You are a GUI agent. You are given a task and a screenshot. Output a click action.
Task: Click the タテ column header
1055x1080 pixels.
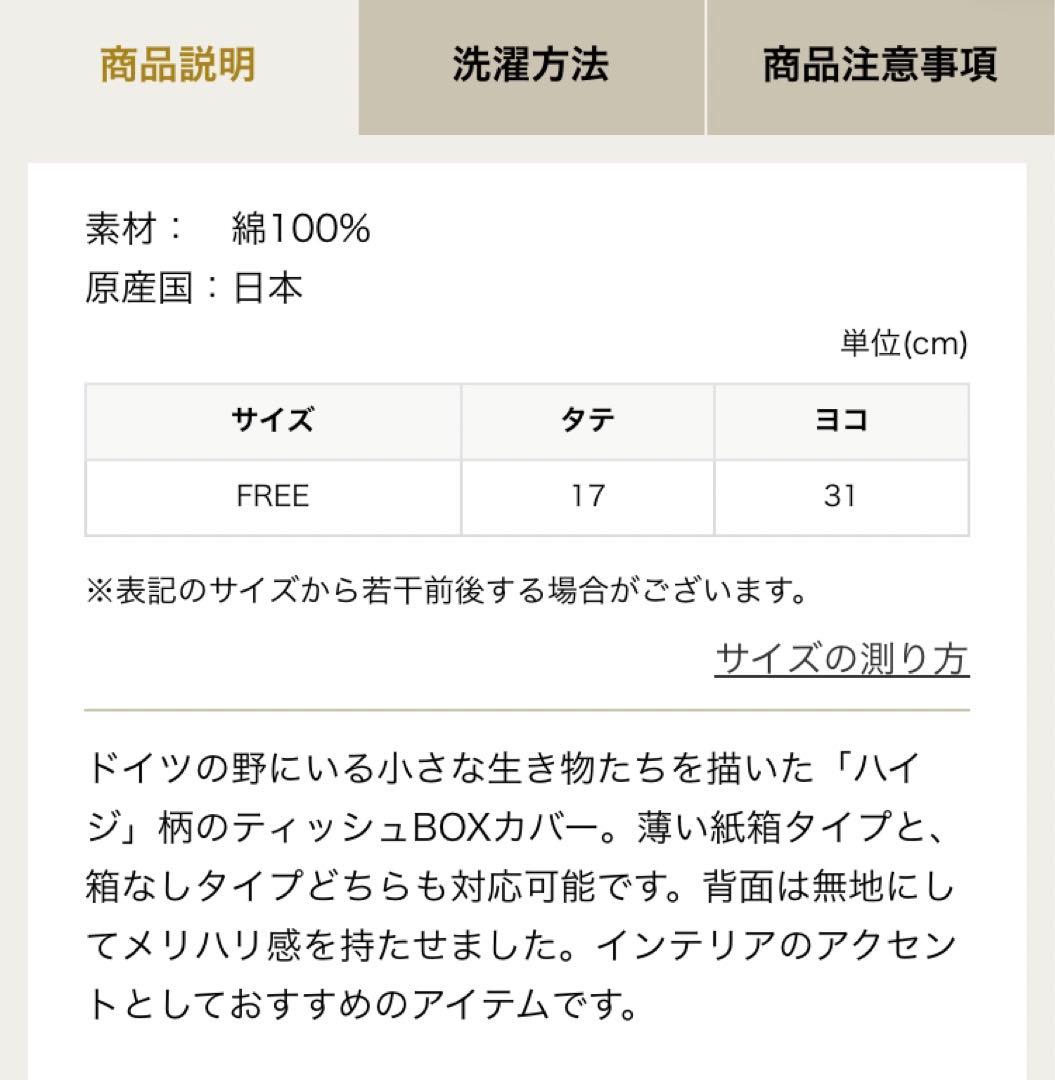586,421
